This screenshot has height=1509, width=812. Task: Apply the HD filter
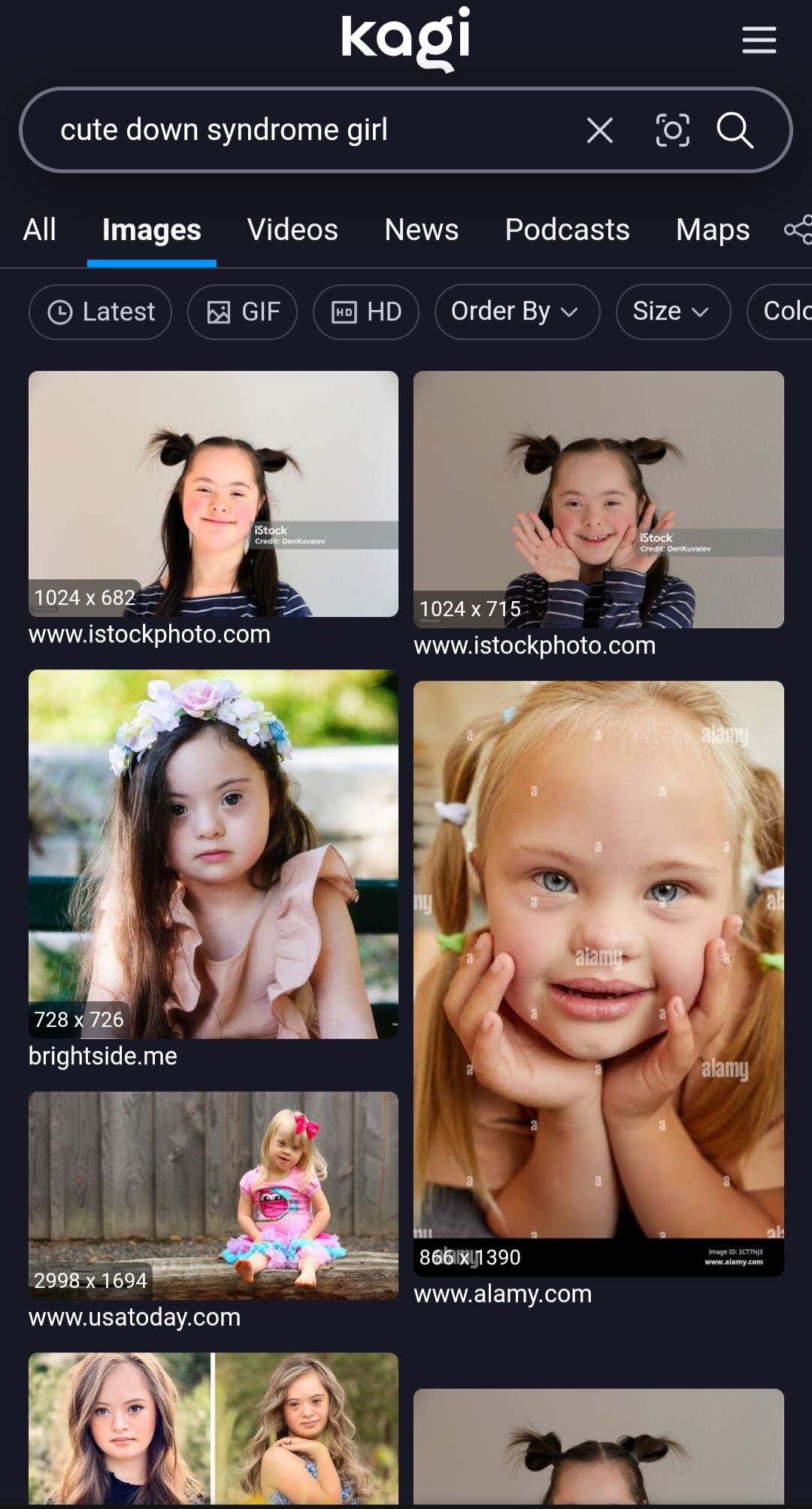(x=365, y=311)
